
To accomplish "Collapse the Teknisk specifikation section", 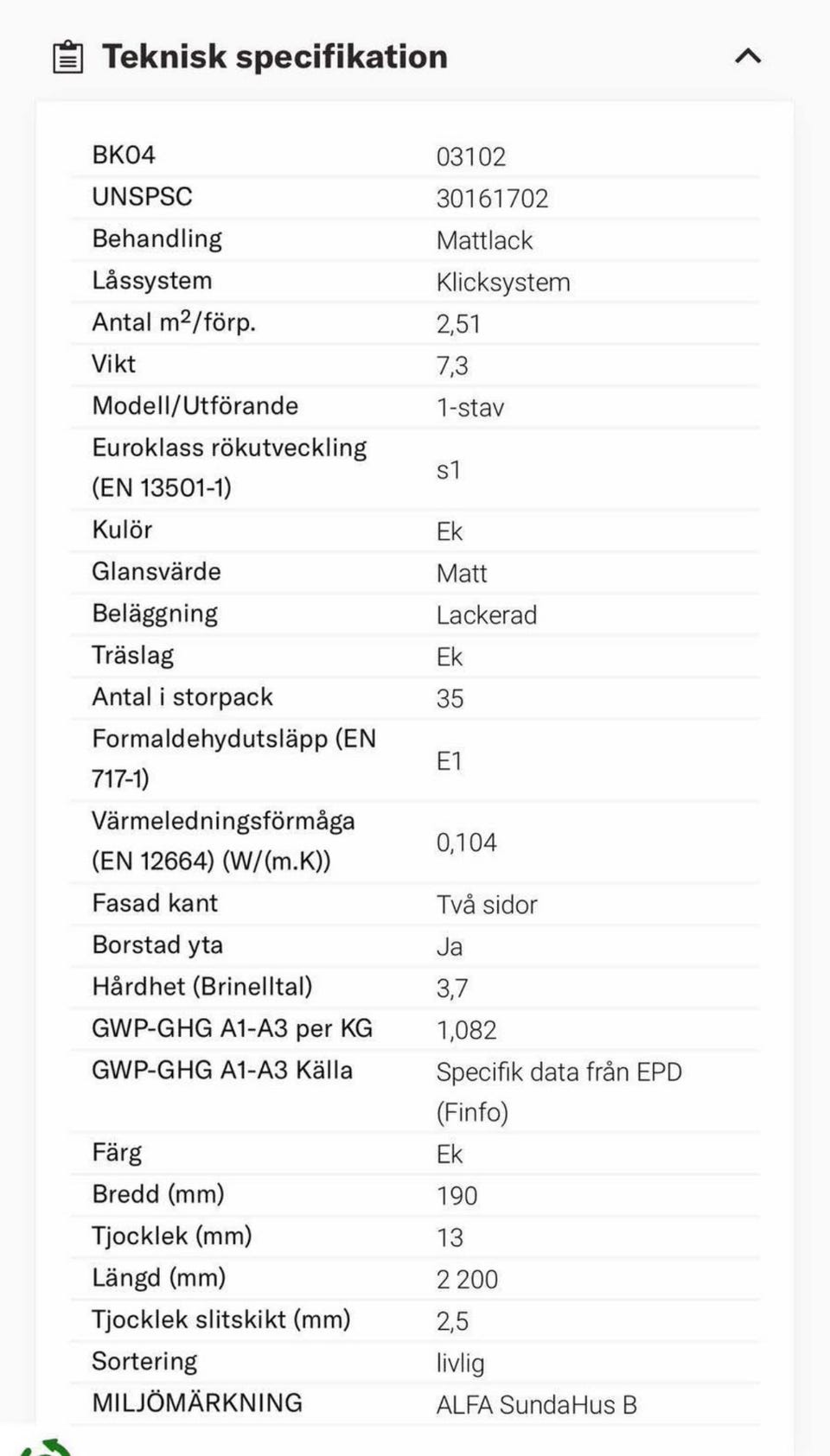I will point(748,56).
